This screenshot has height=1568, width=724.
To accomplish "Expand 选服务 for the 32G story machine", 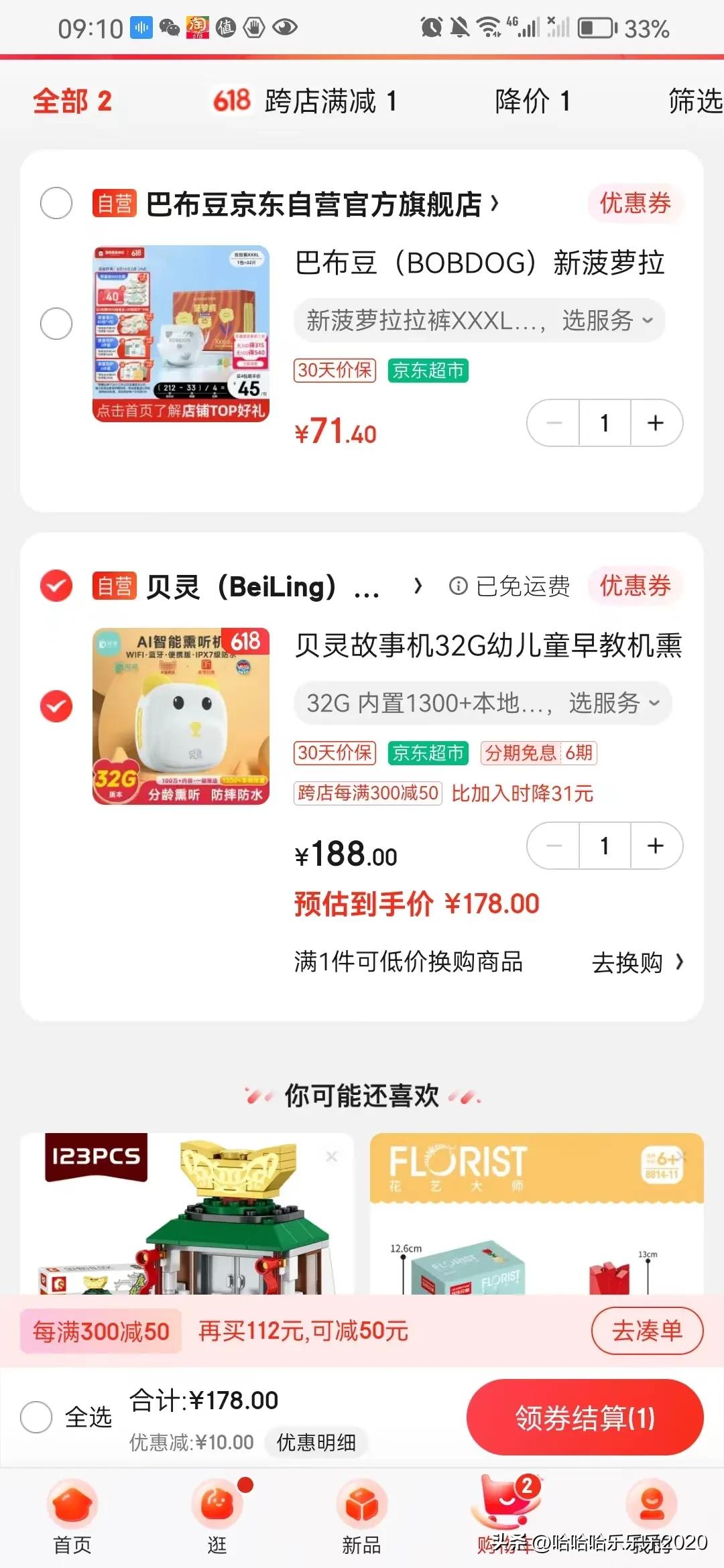I will 607,704.
